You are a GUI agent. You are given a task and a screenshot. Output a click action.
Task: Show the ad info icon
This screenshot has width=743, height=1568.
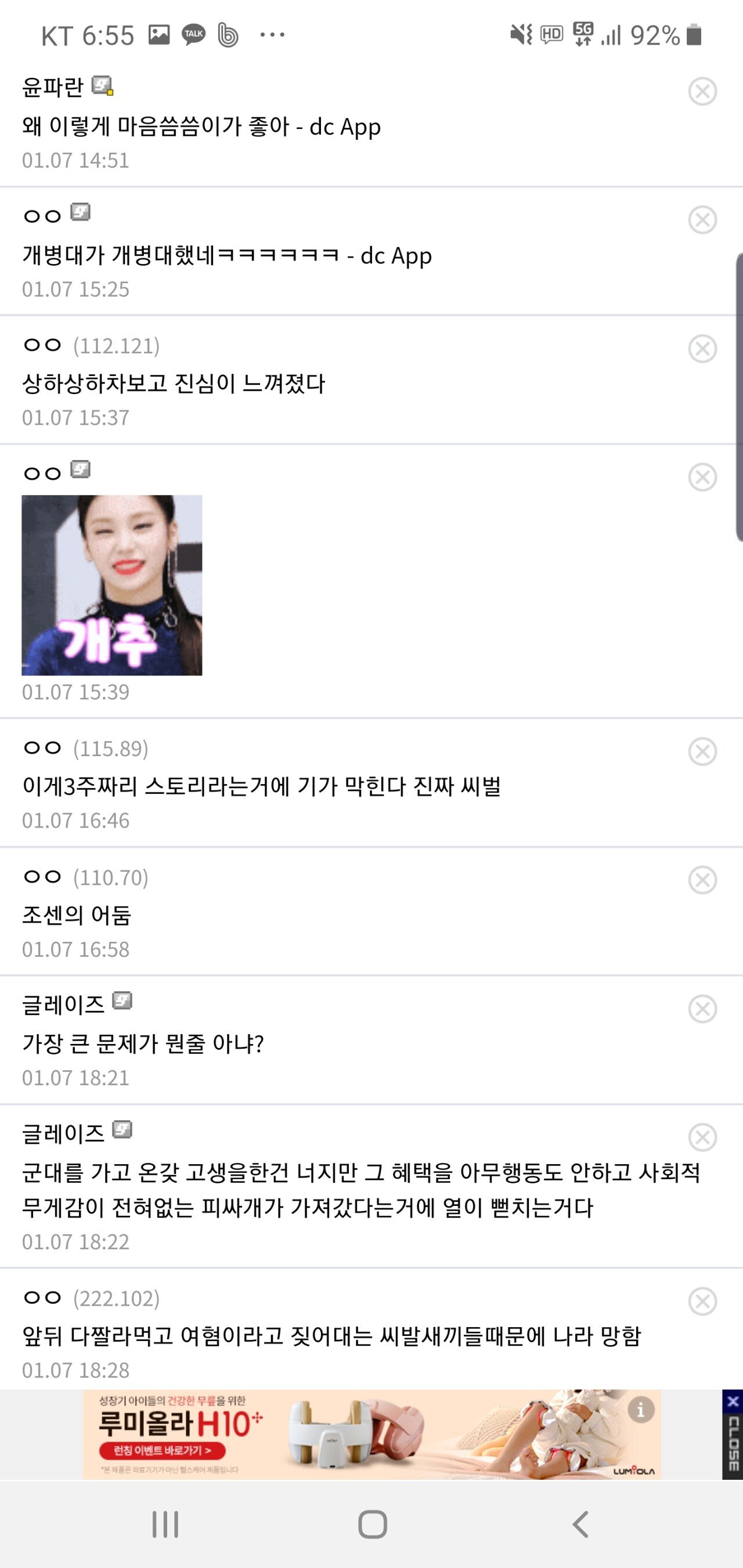(640, 1410)
